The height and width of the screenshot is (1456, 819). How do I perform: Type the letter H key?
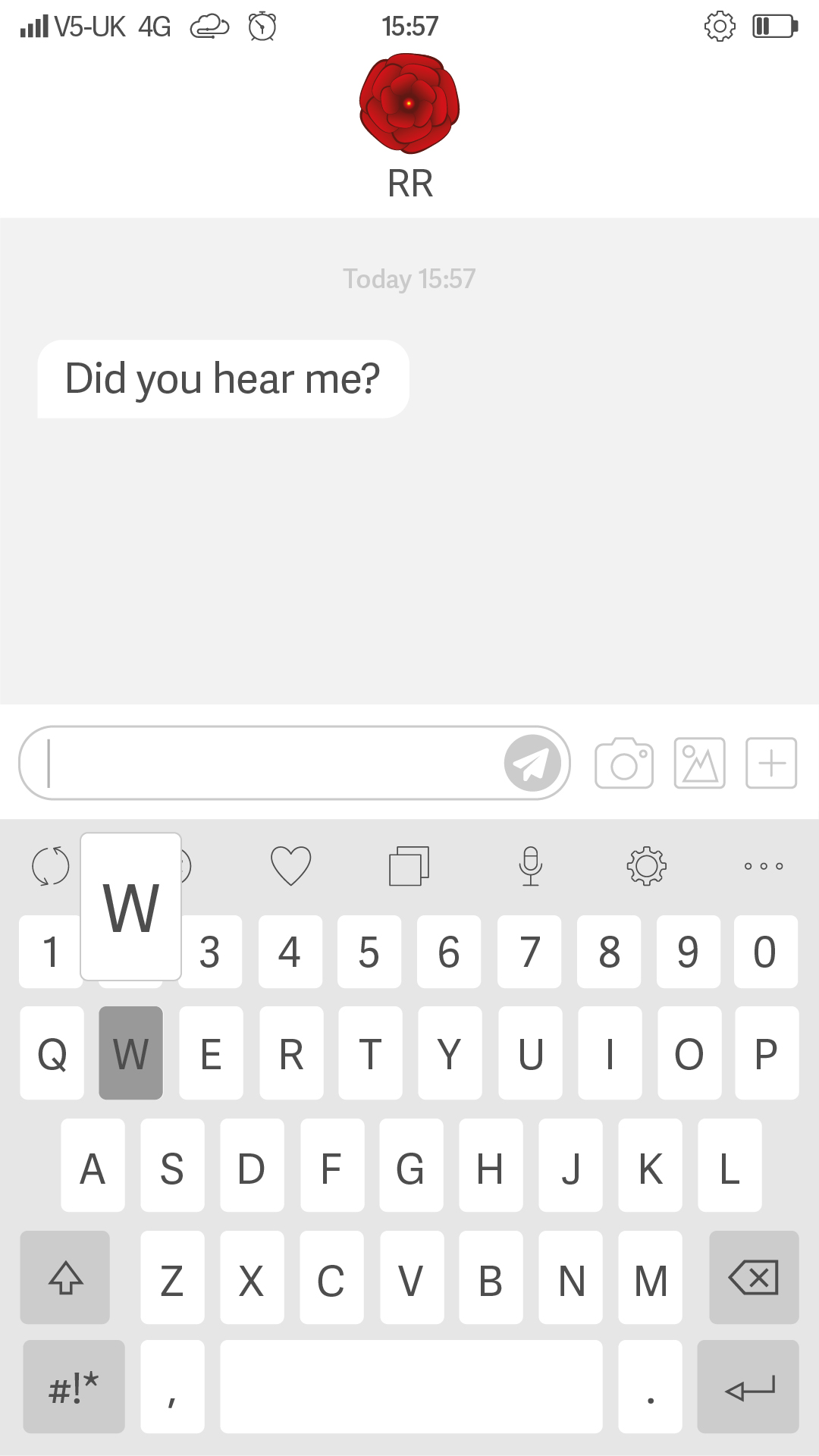491,1166
